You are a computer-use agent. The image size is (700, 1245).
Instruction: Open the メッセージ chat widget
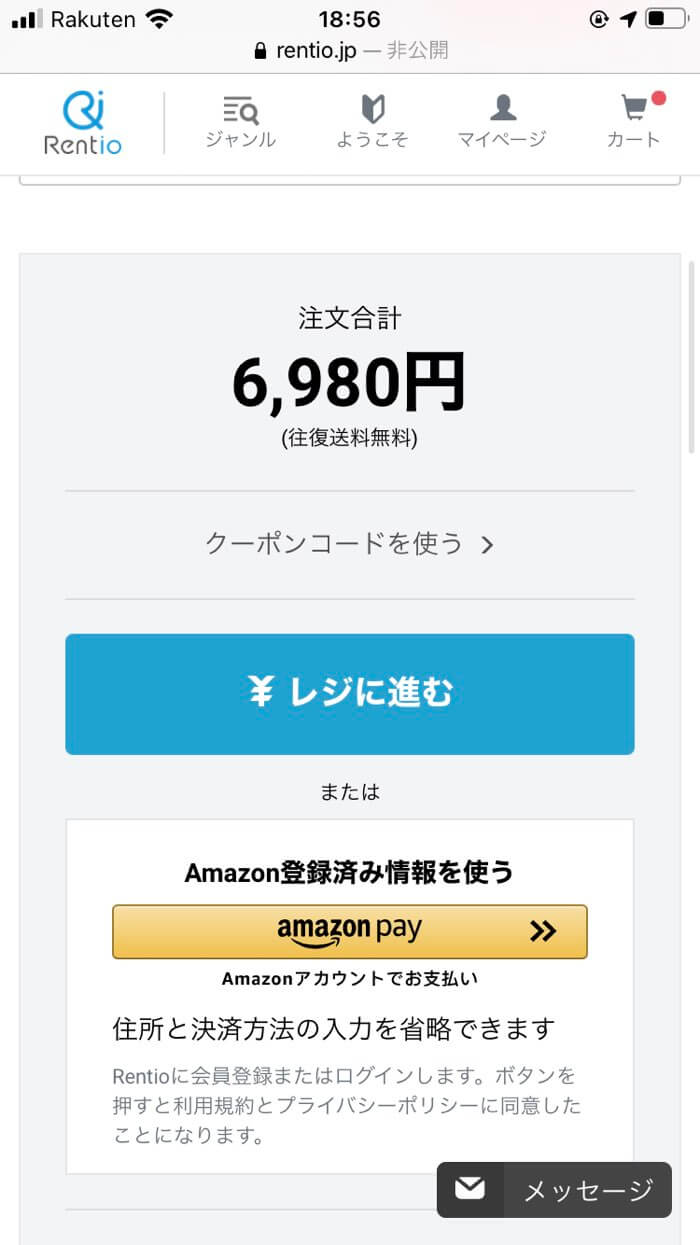point(554,1189)
